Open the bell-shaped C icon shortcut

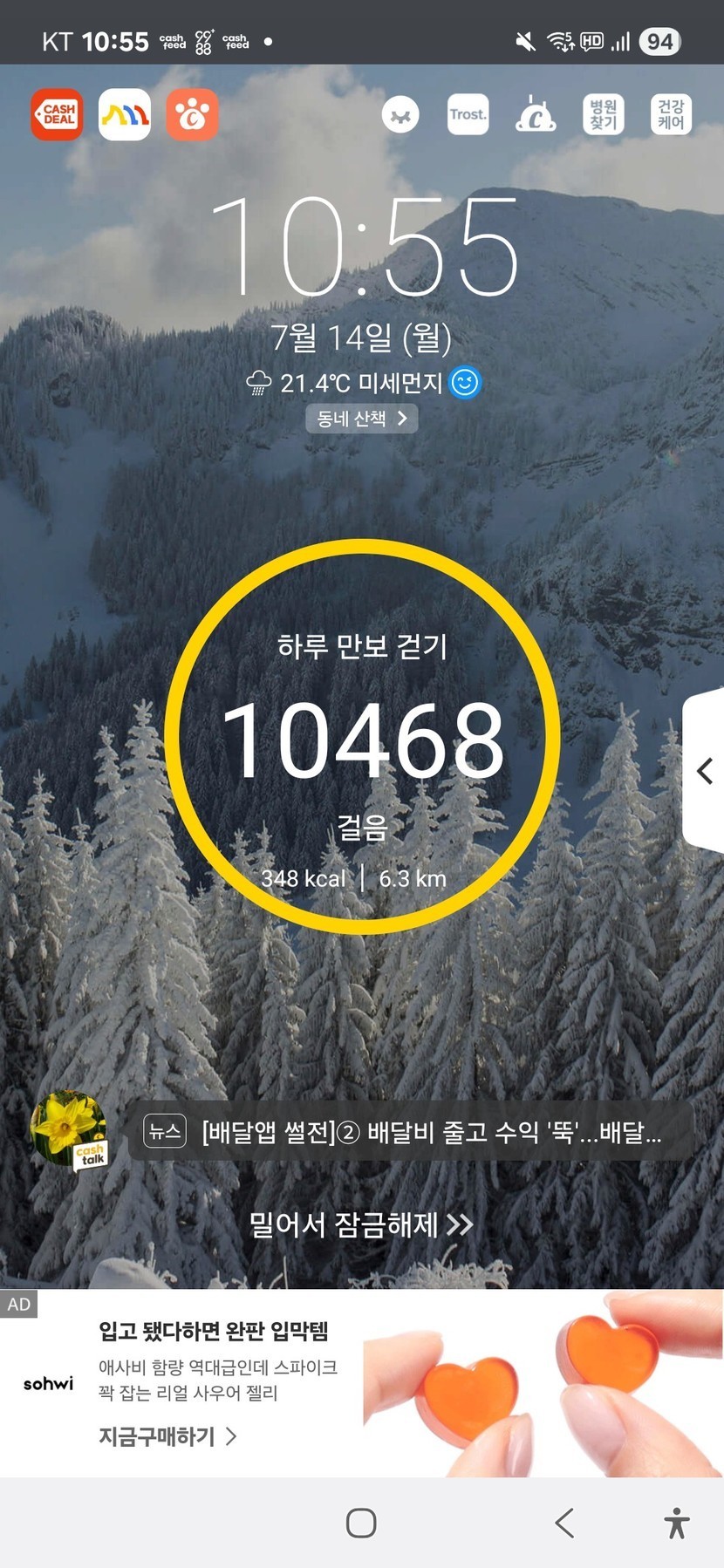536,114
